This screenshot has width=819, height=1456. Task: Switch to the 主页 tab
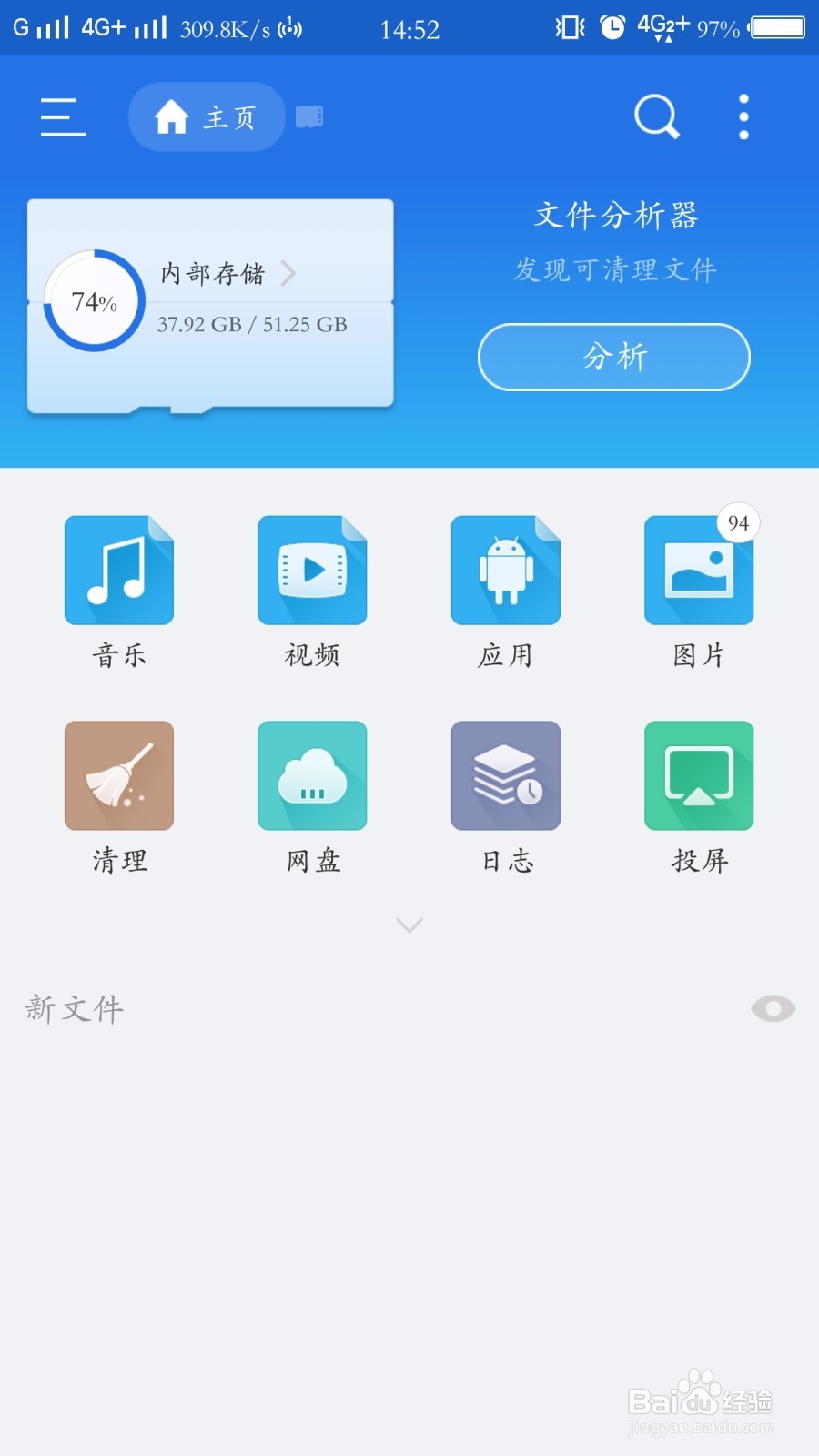[207, 116]
